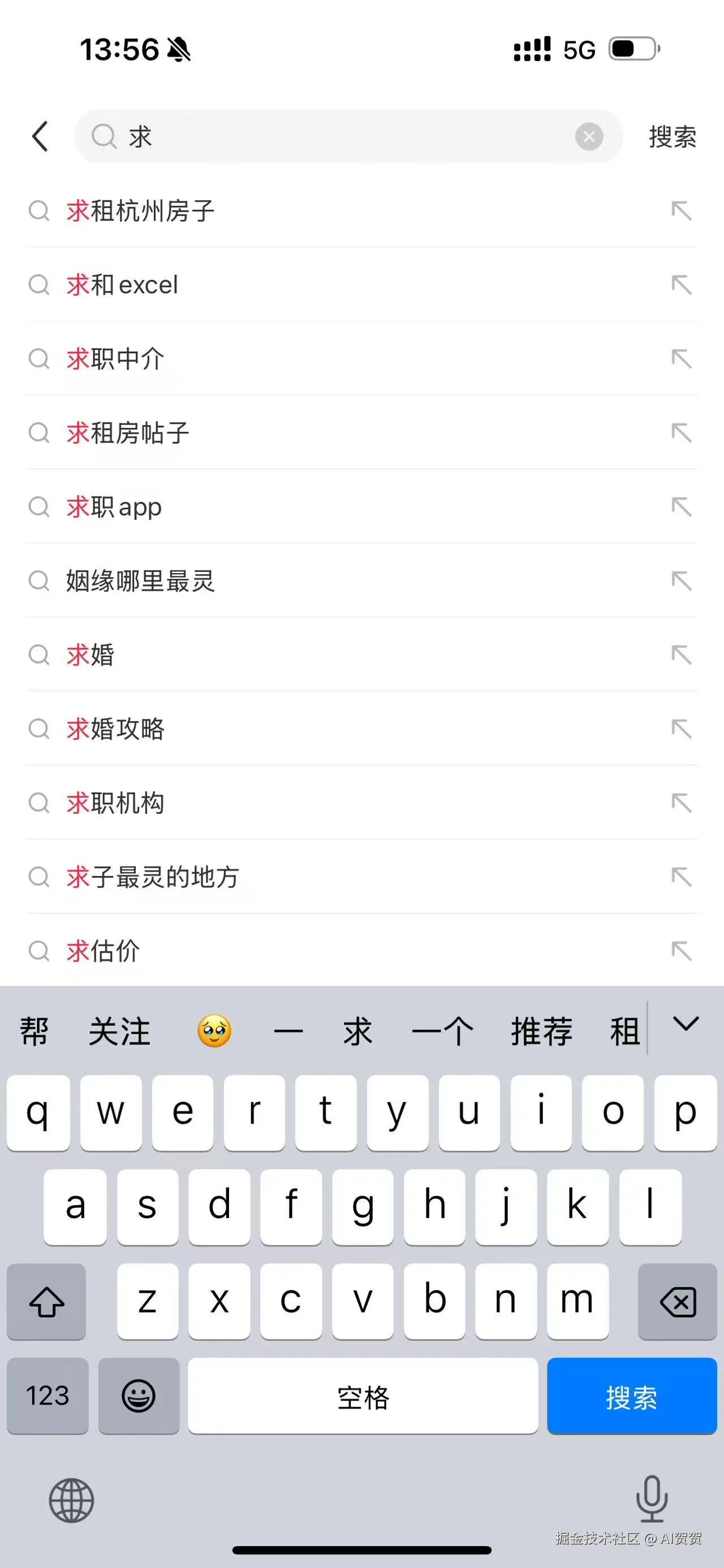The image size is (724, 1568).
Task: Fill the search box with 求婚攻略 using its arrow
Action: tap(682, 729)
